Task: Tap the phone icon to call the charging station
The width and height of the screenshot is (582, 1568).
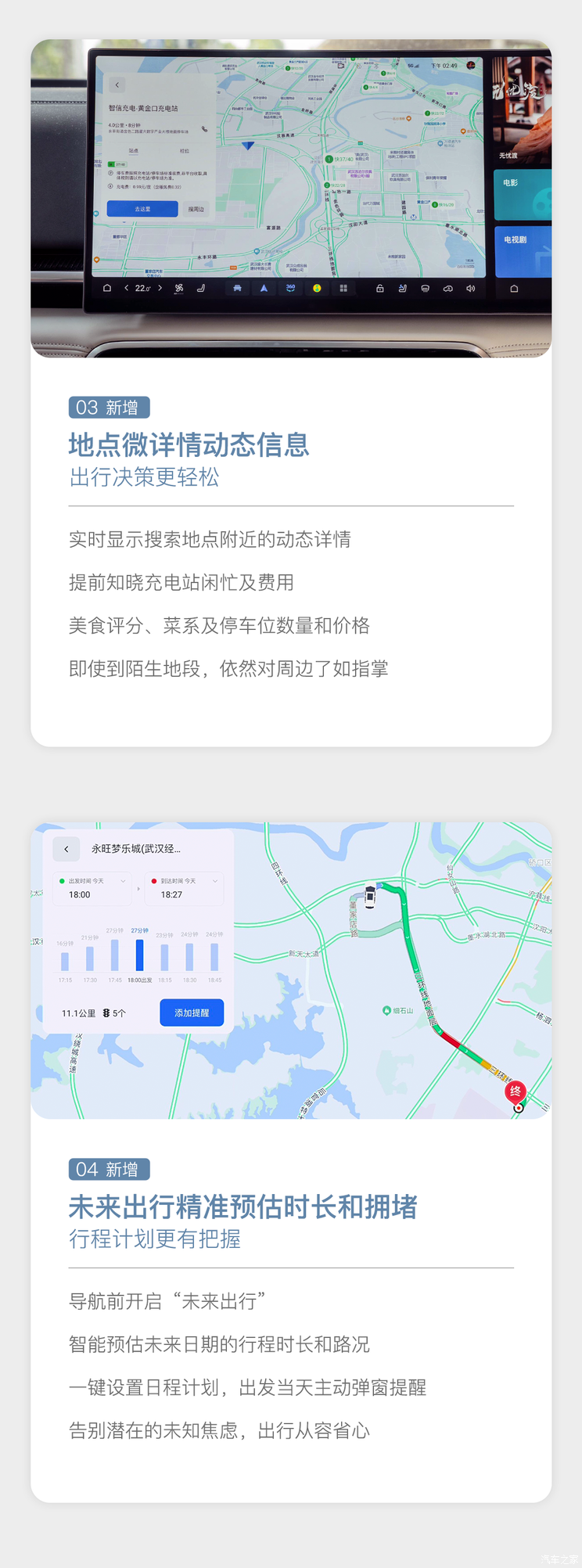Action: click(204, 129)
